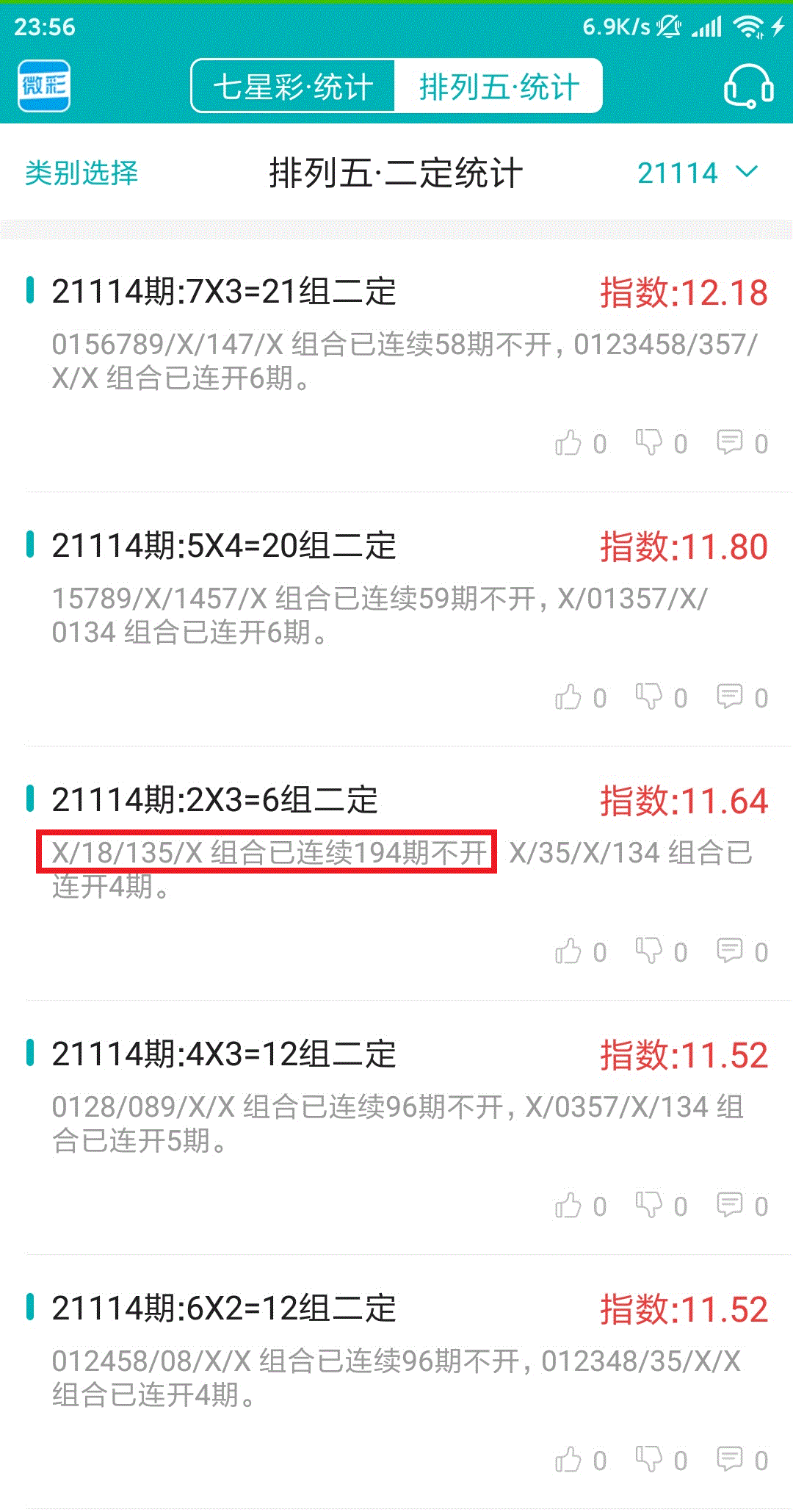The width and height of the screenshot is (793, 1512).
Task: Open customer service headset icon
Action: point(748,87)
